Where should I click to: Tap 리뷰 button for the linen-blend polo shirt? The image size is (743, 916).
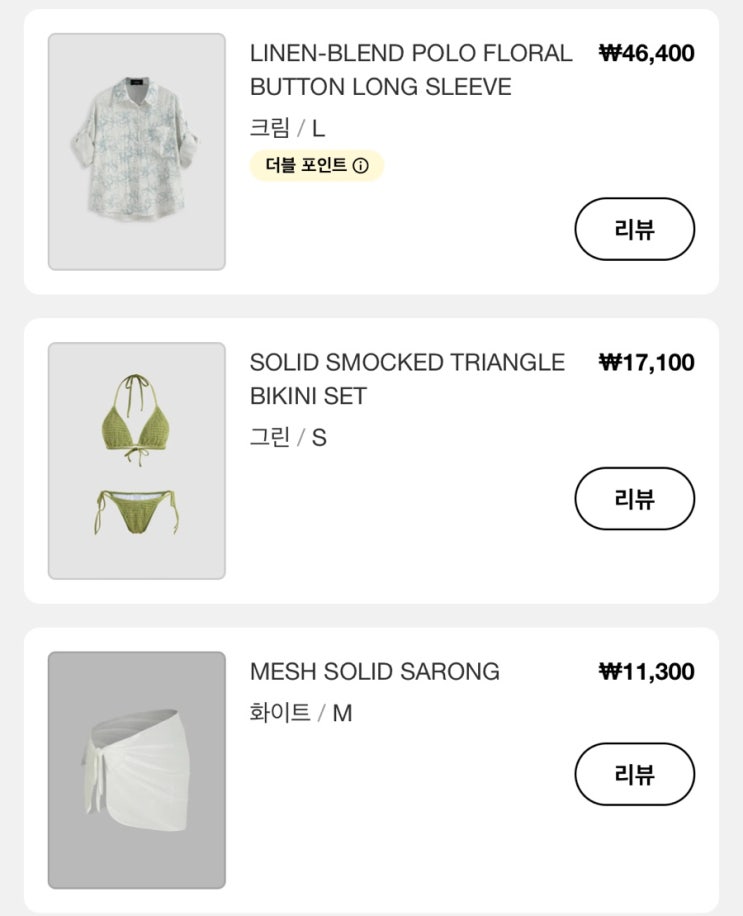634,229
